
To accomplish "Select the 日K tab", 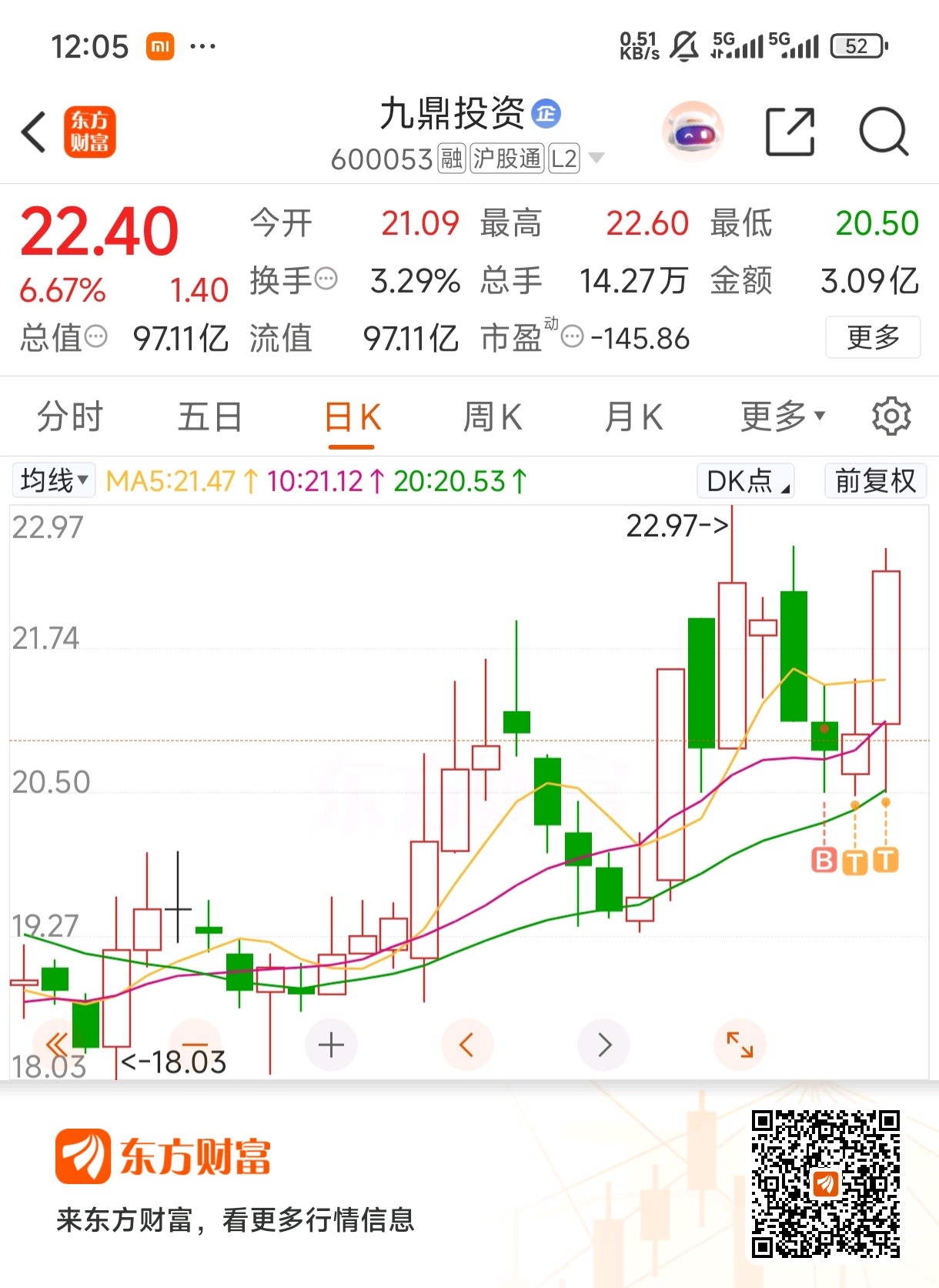I will pos(352,418).
